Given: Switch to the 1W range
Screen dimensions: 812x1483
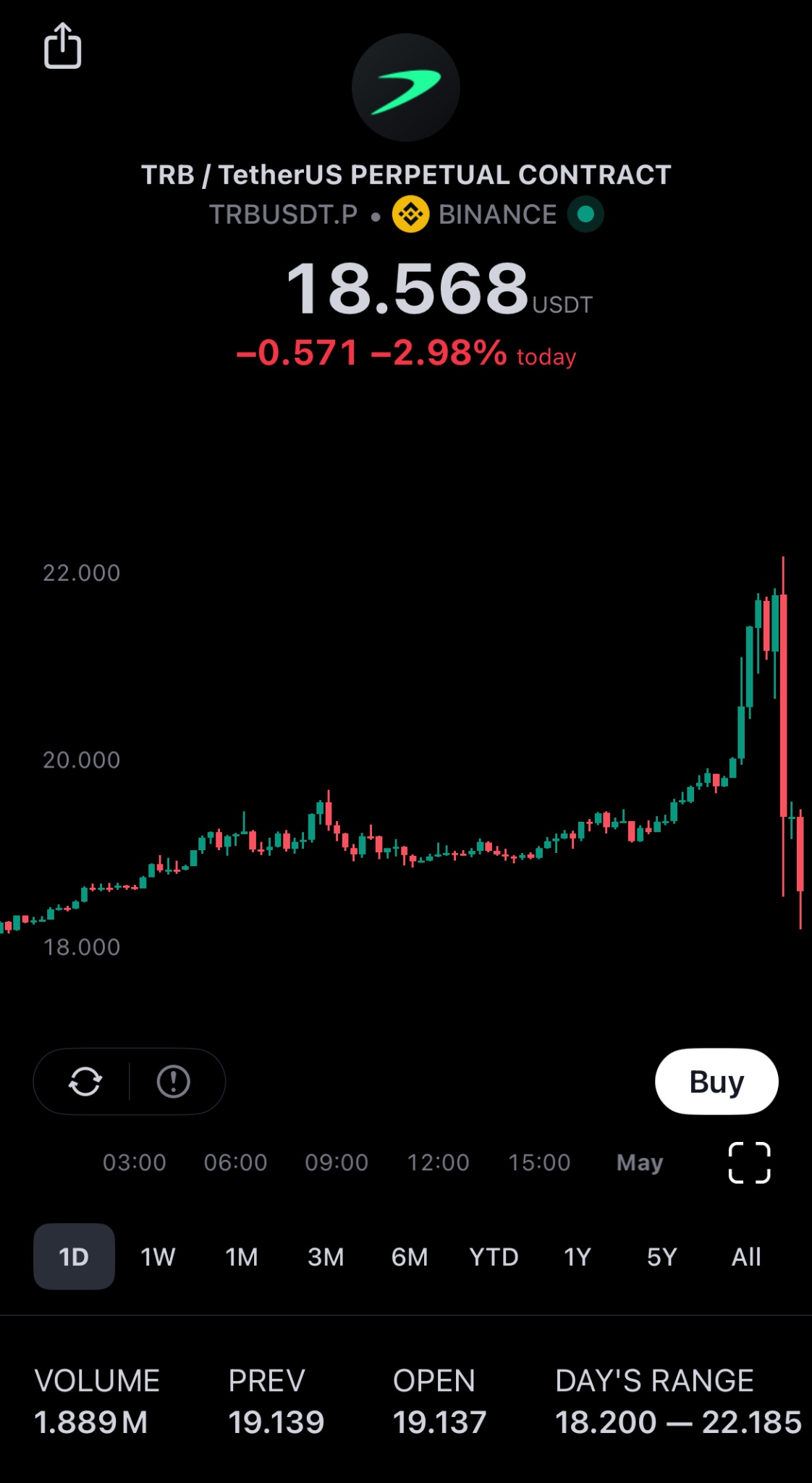Looking at the screenshot, I should click(158, 1256).
